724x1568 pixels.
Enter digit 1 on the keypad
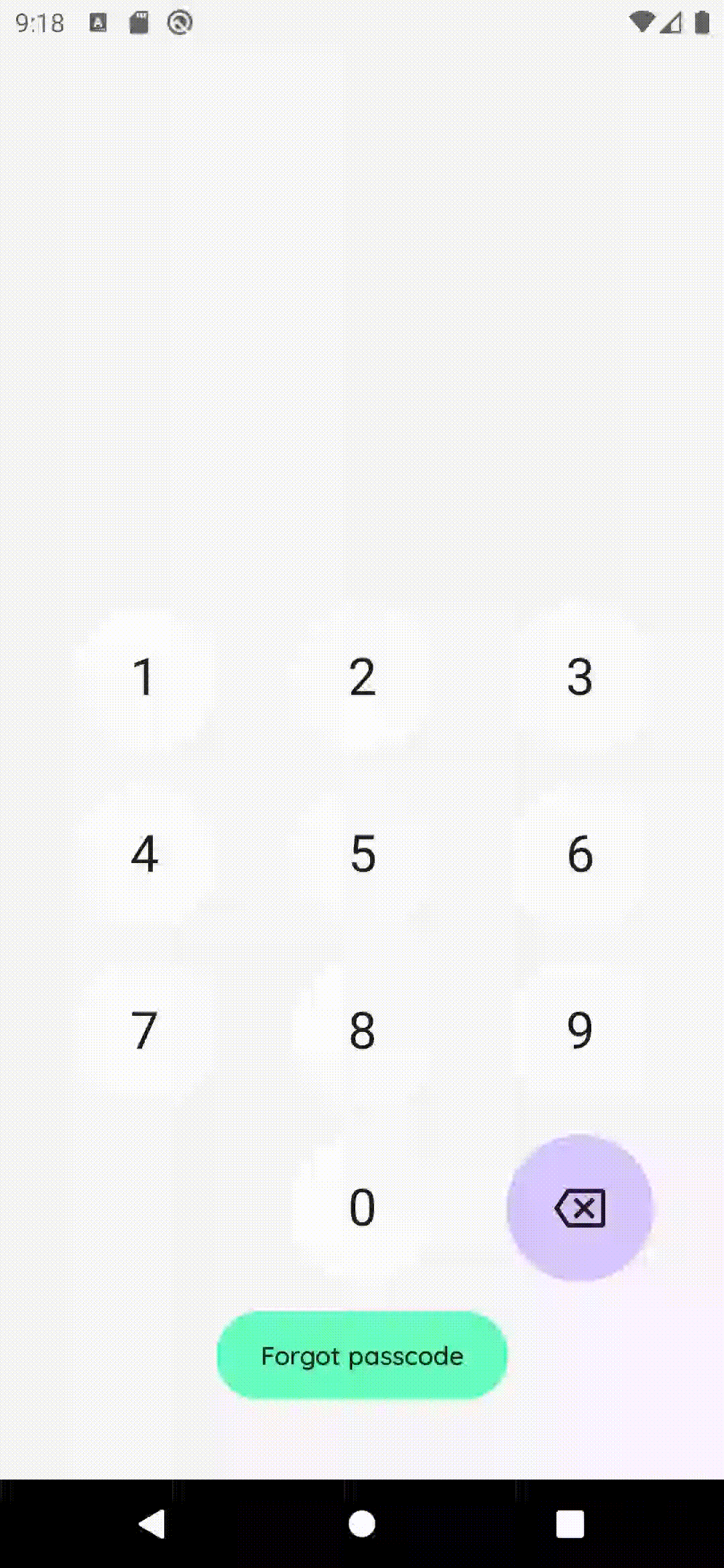[144, 677]
